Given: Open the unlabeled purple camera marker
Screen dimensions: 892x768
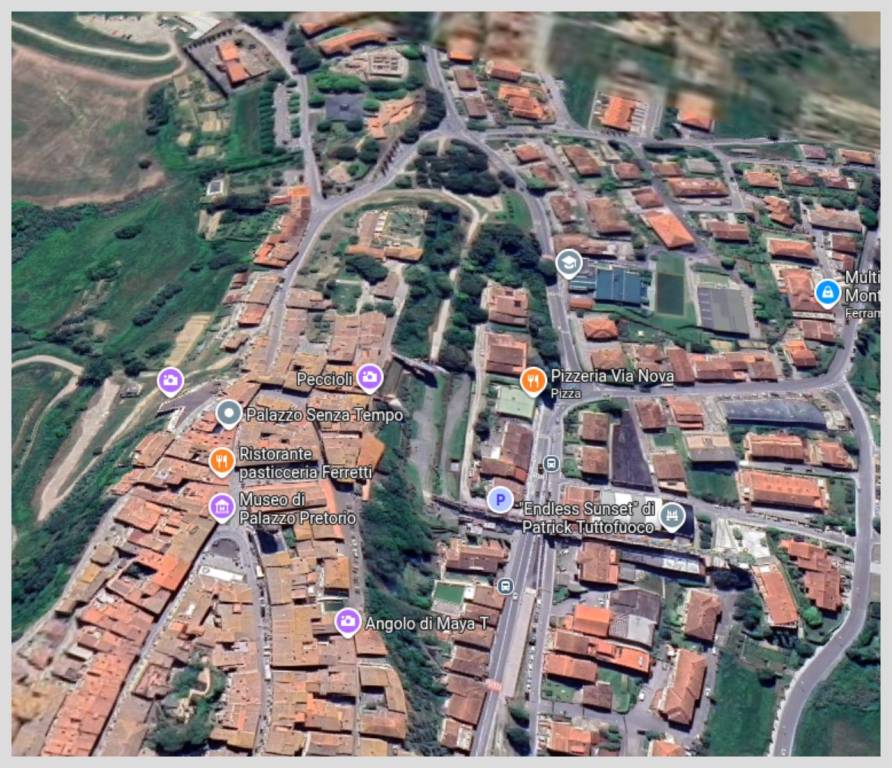Looking at the screenshot, I should [170, 380].
